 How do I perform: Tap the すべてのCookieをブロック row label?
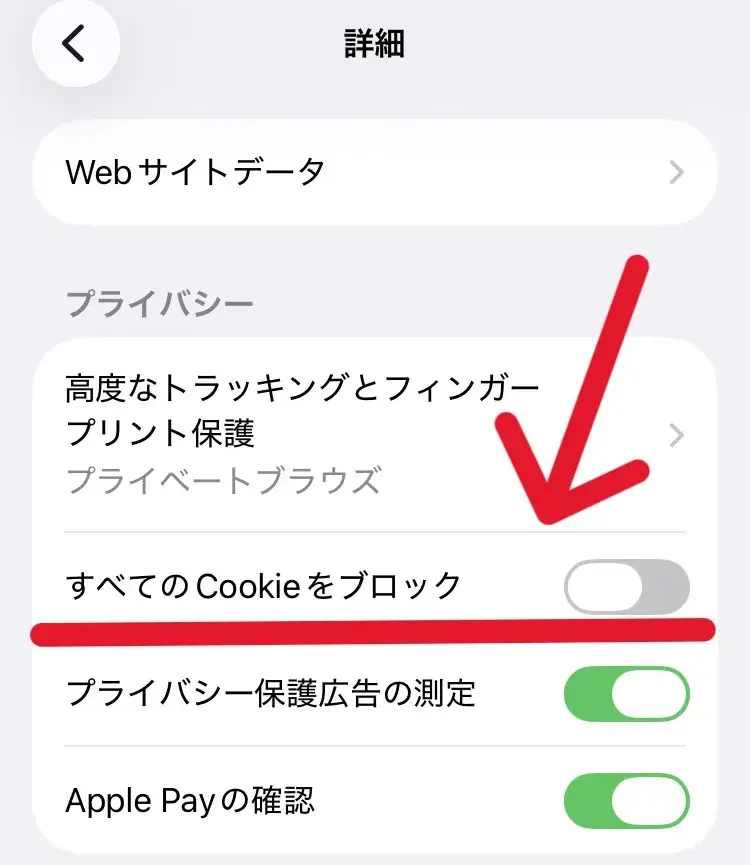pos(260,587)
